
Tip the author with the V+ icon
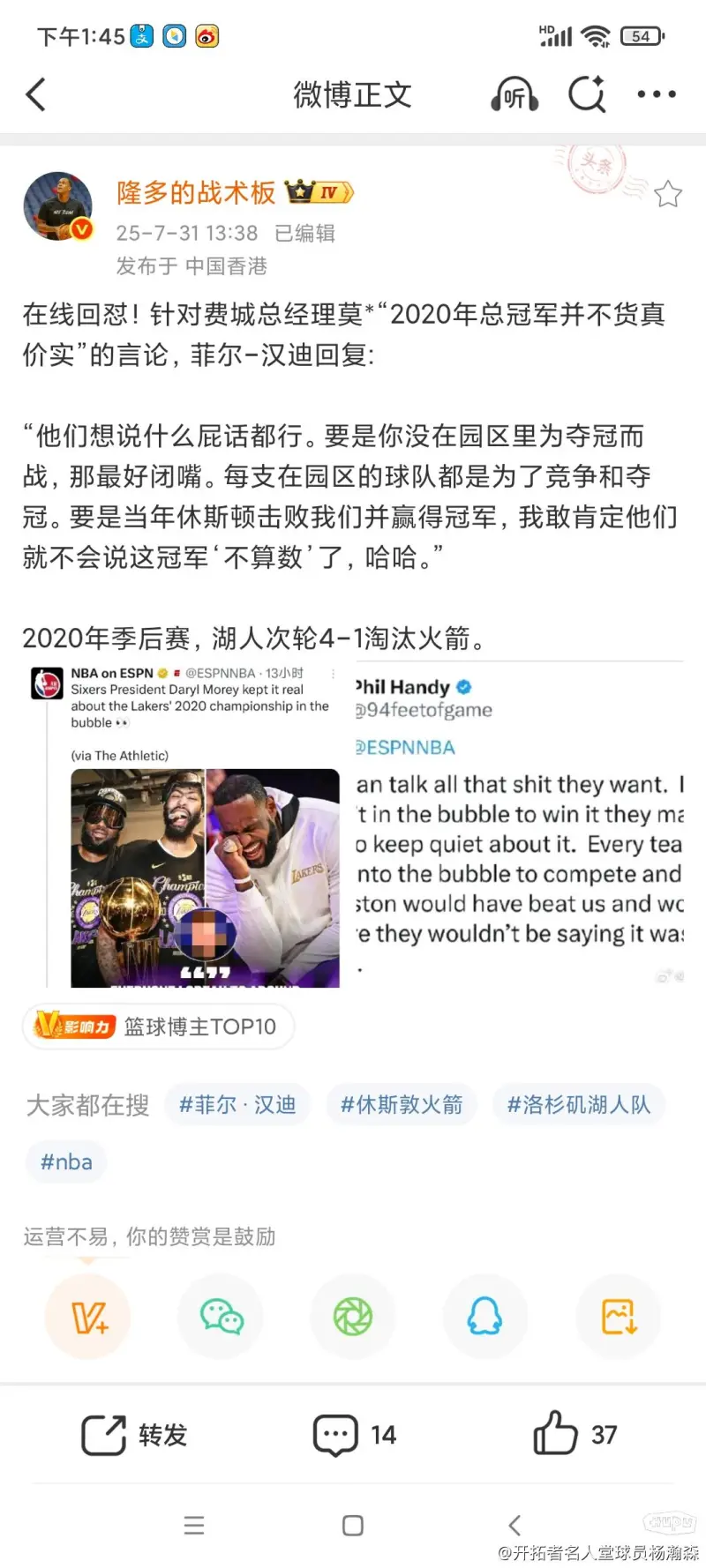point(88,1318)
